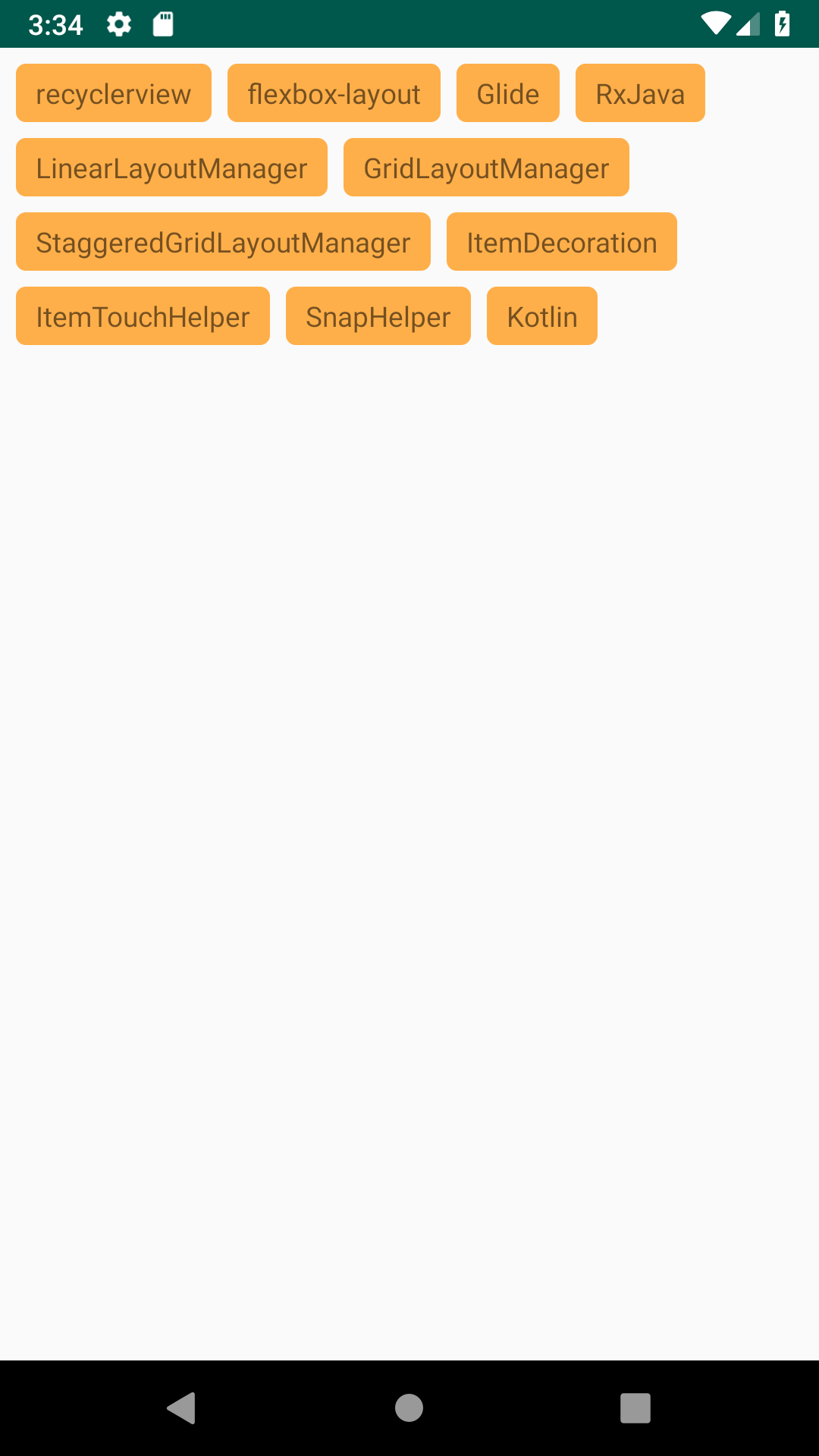Tap the Kotlin tag chip

tap(541, 315)
